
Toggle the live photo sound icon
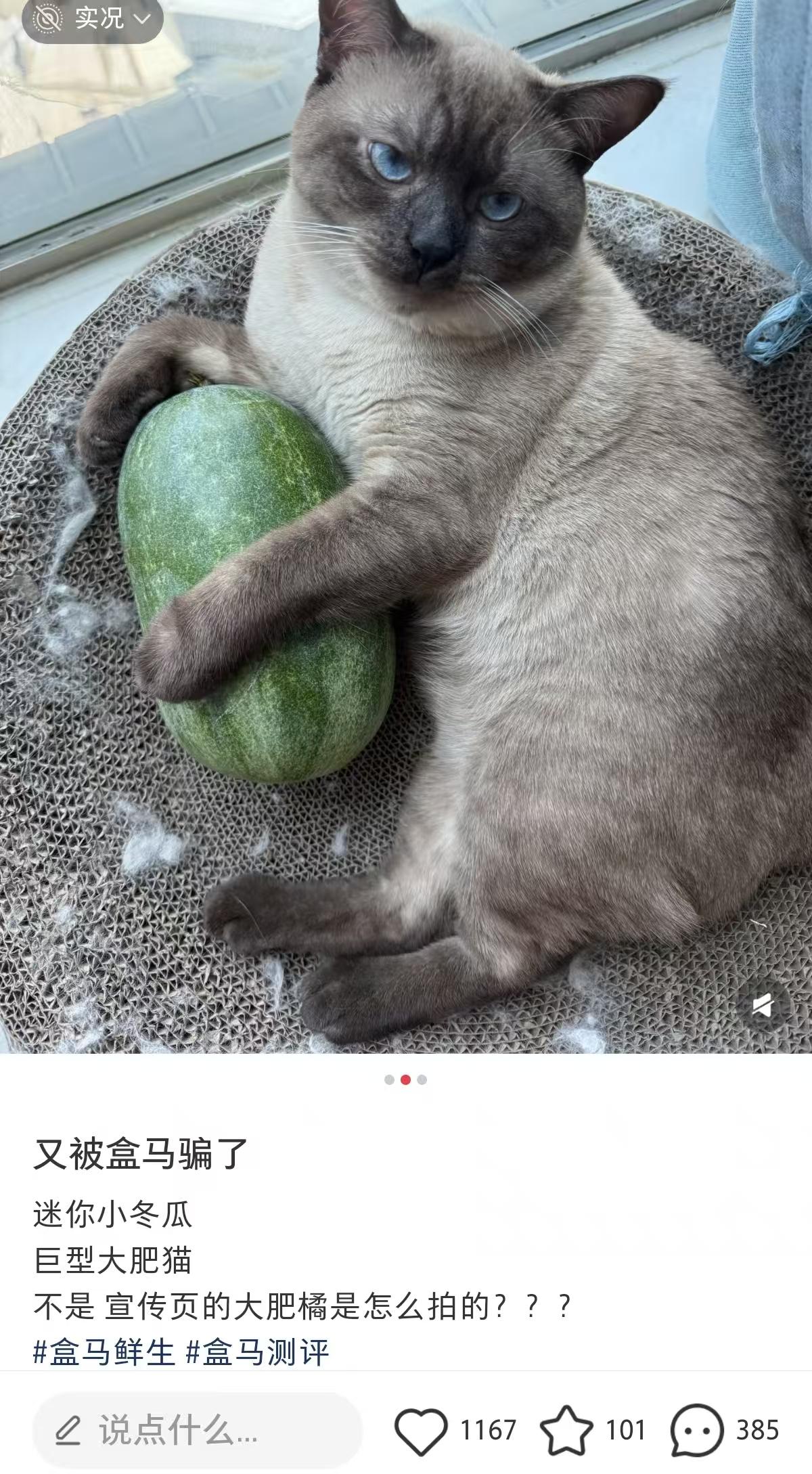coord(763,1006)
